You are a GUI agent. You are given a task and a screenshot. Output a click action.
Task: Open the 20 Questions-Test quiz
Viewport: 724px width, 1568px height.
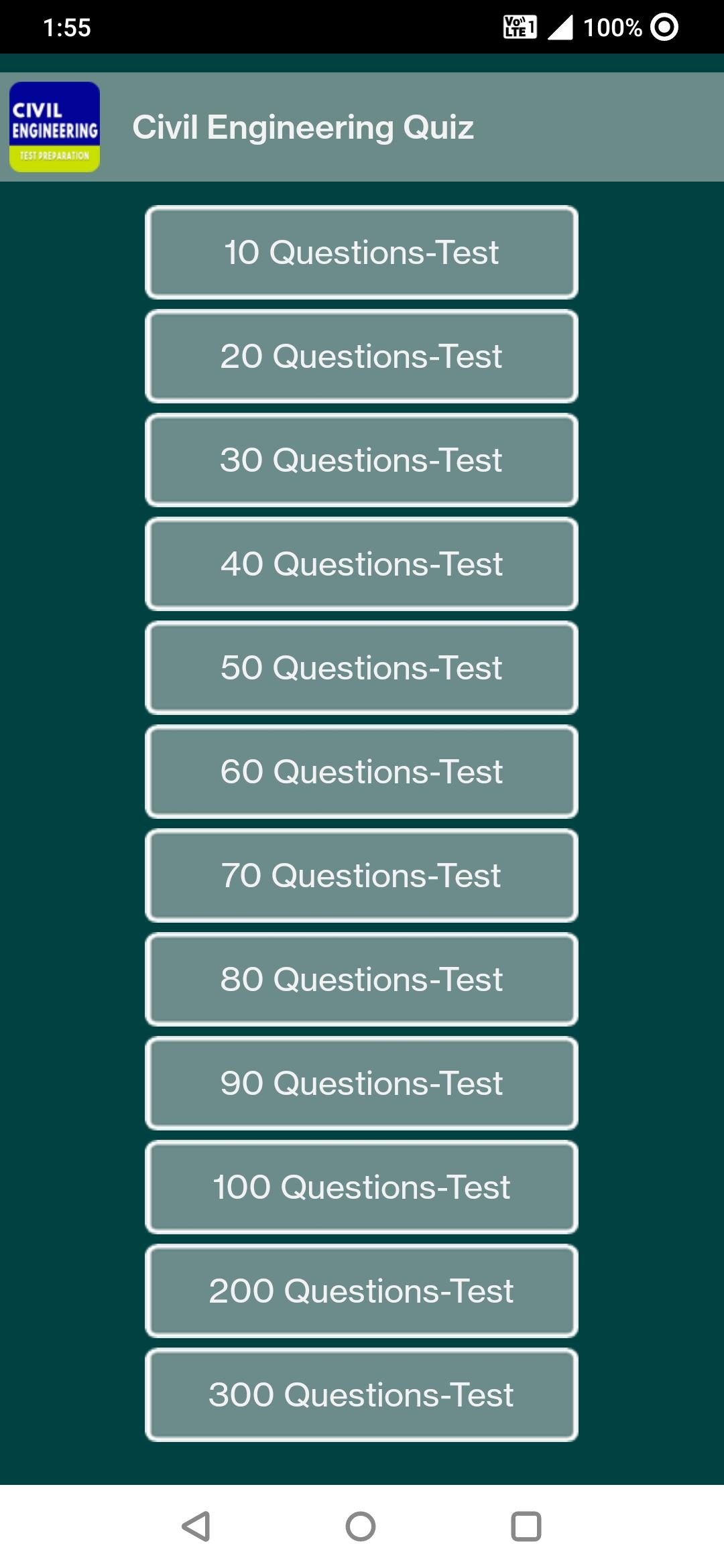coord(361,356)
